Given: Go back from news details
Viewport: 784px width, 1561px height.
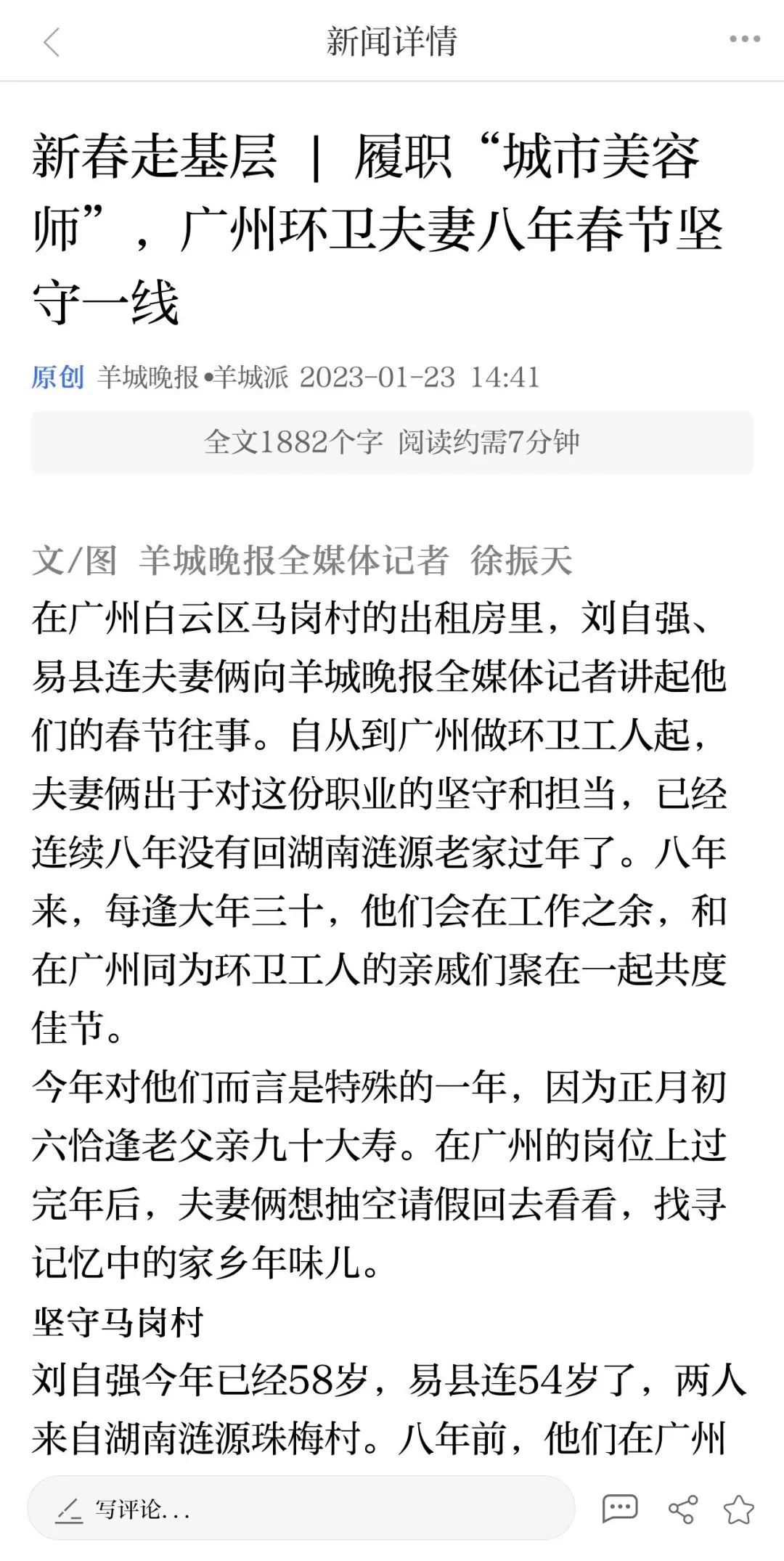Looking at the screenshot, I should click(51, 41).
